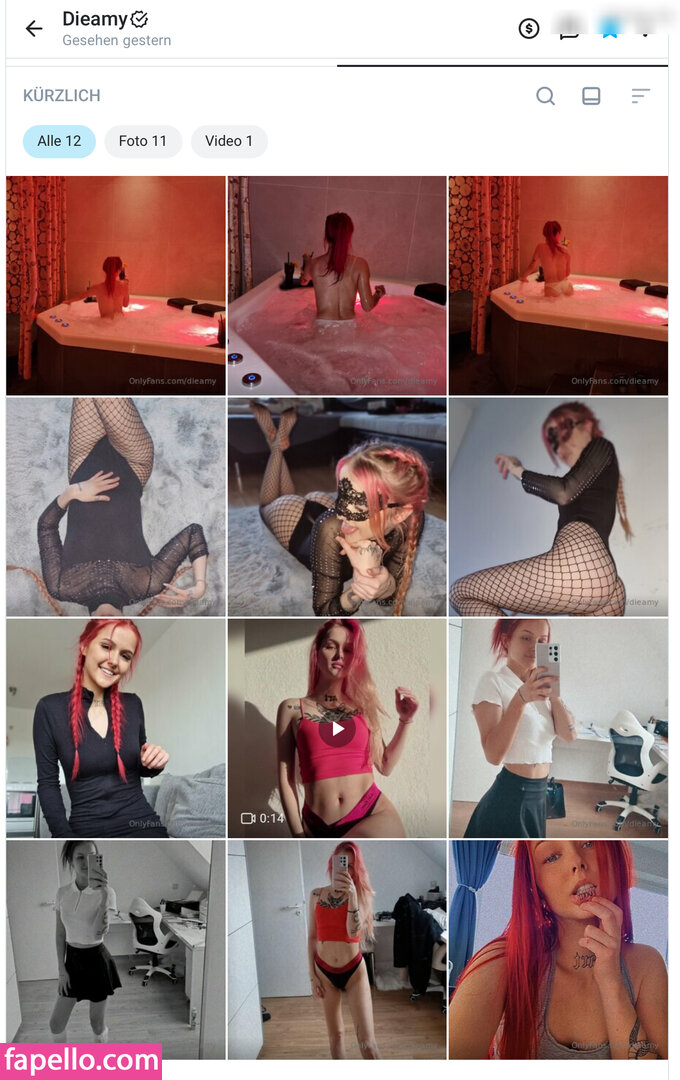The width and height of the screenshot is (680, 1080).
Task: Filter by Foto 11
Action: click(143, 141)
